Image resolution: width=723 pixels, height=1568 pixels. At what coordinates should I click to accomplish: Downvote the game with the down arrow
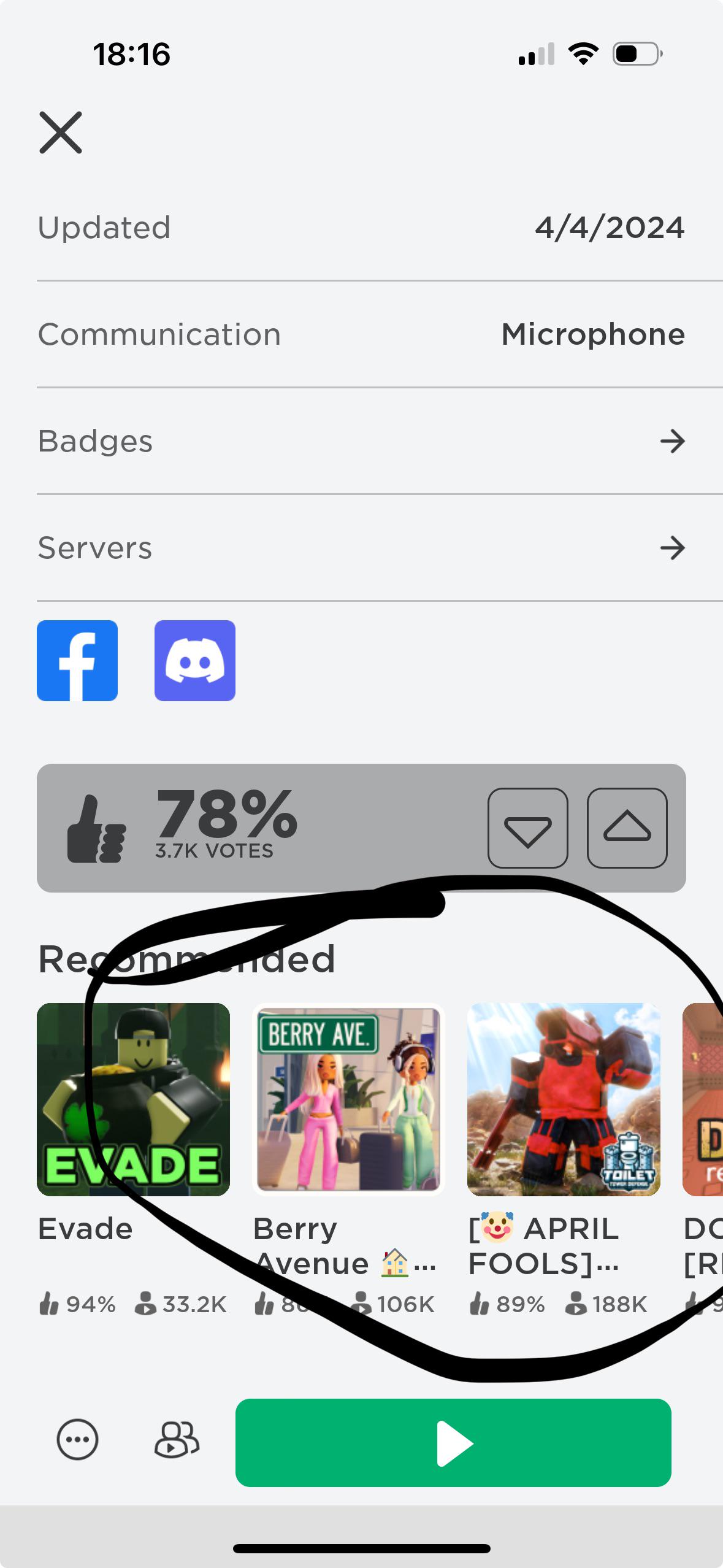coord(529,829)
